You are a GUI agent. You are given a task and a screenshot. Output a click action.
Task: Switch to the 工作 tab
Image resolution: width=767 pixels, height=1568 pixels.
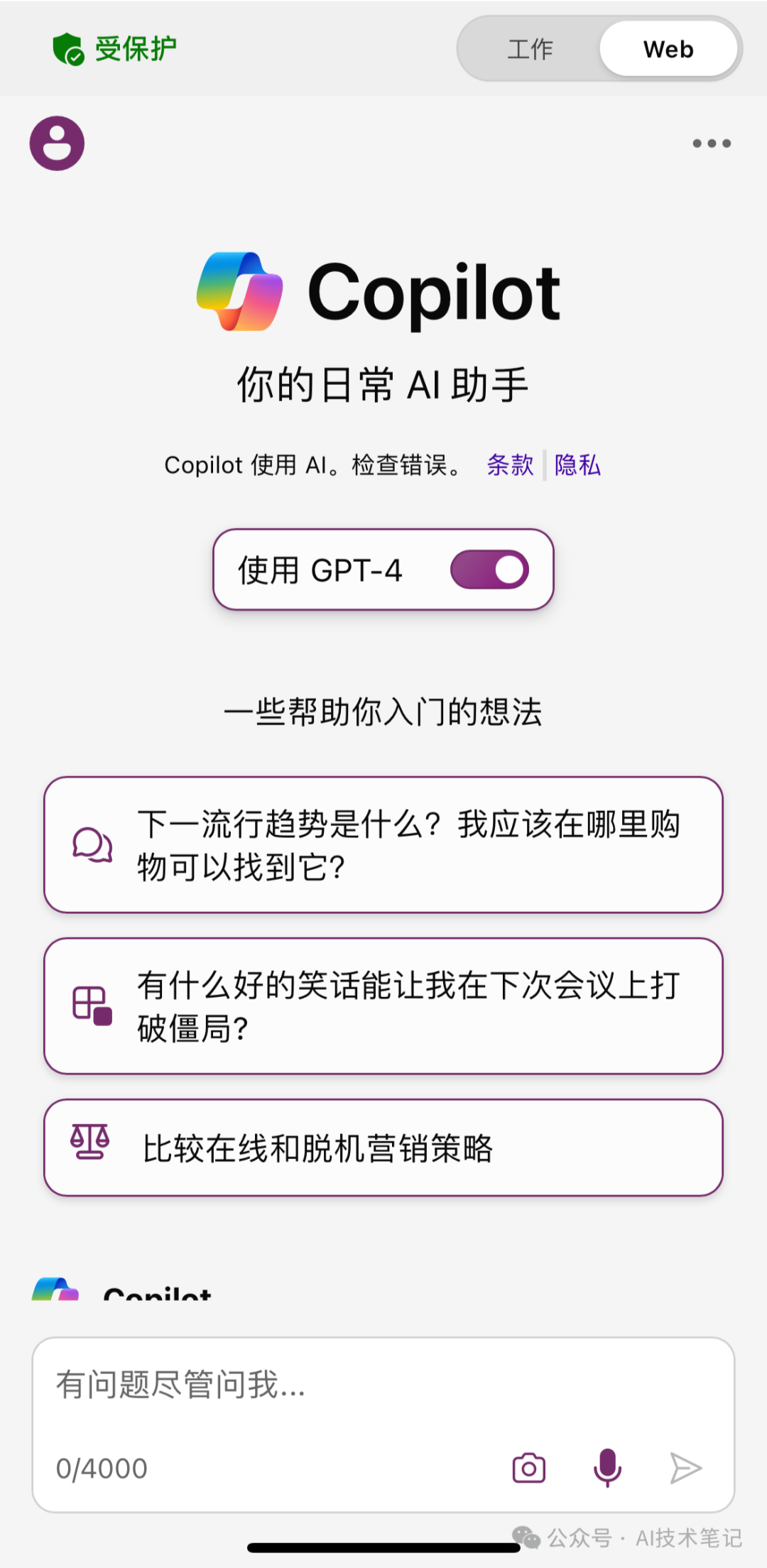tap(530, 49)
